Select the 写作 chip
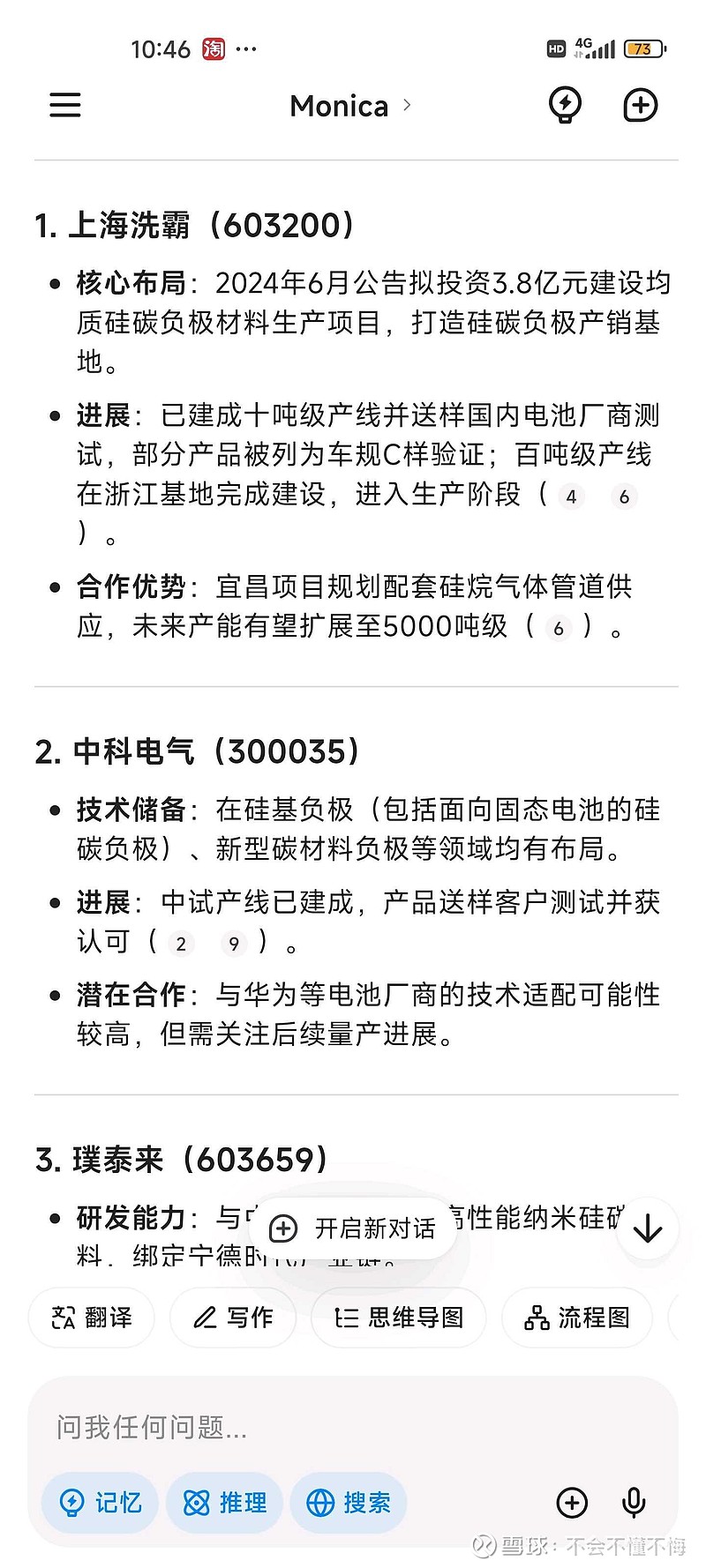The height and width of the screenshot is (1568, 706). tap(233, 1318)
